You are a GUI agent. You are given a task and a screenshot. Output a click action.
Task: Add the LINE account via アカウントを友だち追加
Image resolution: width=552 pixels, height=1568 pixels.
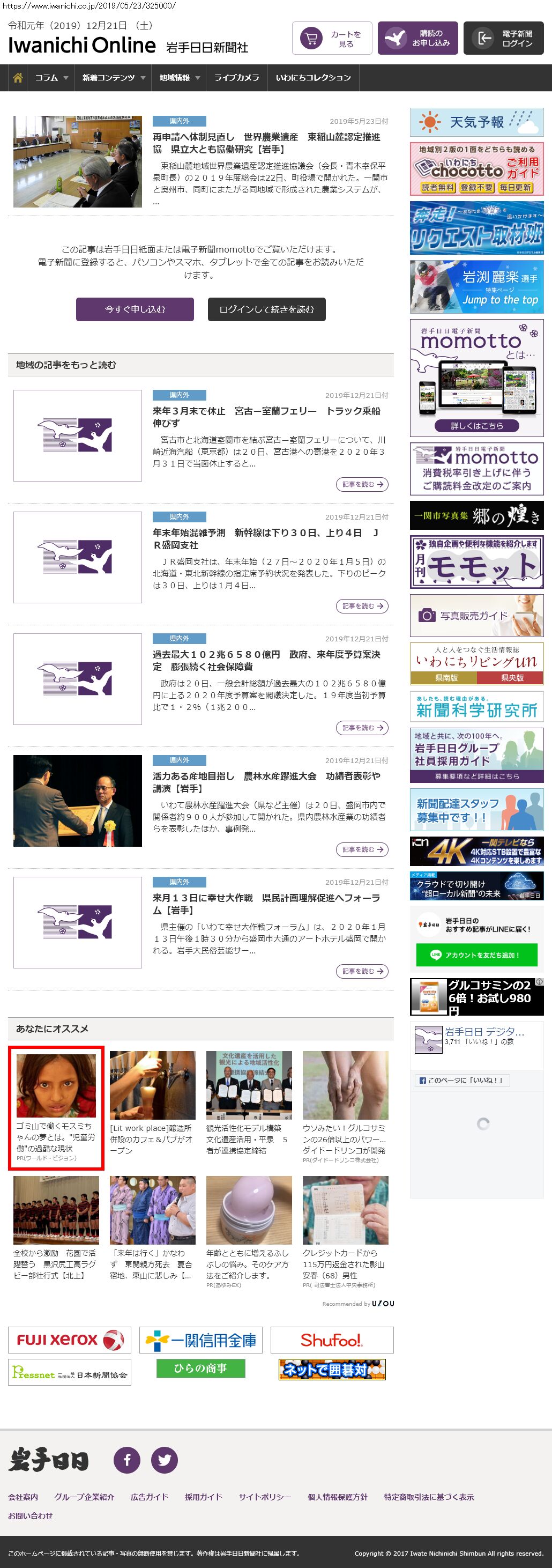pyautogui.click(x=476, y=955)
